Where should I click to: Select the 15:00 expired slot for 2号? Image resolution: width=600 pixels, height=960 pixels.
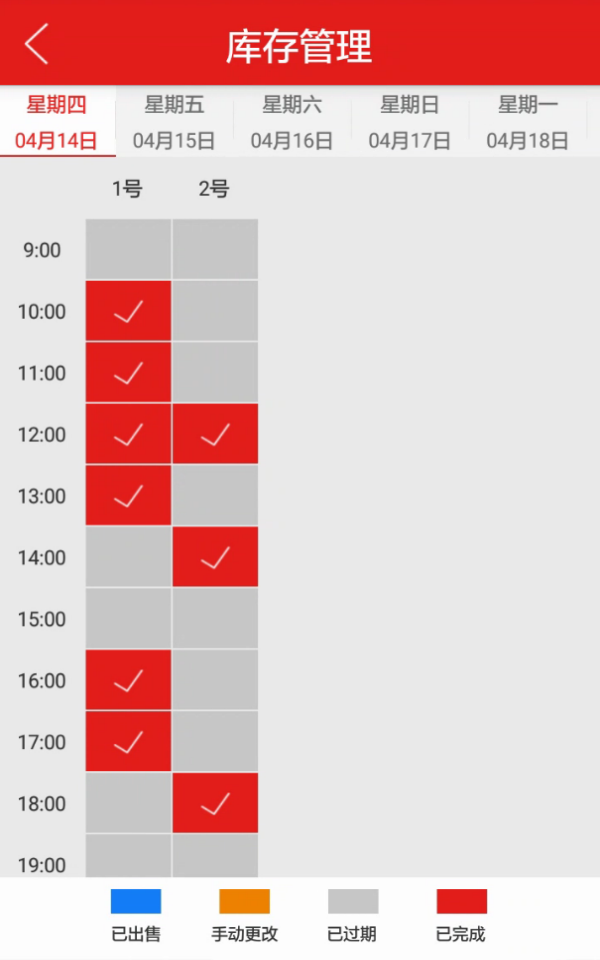click(x=215, y=619)
